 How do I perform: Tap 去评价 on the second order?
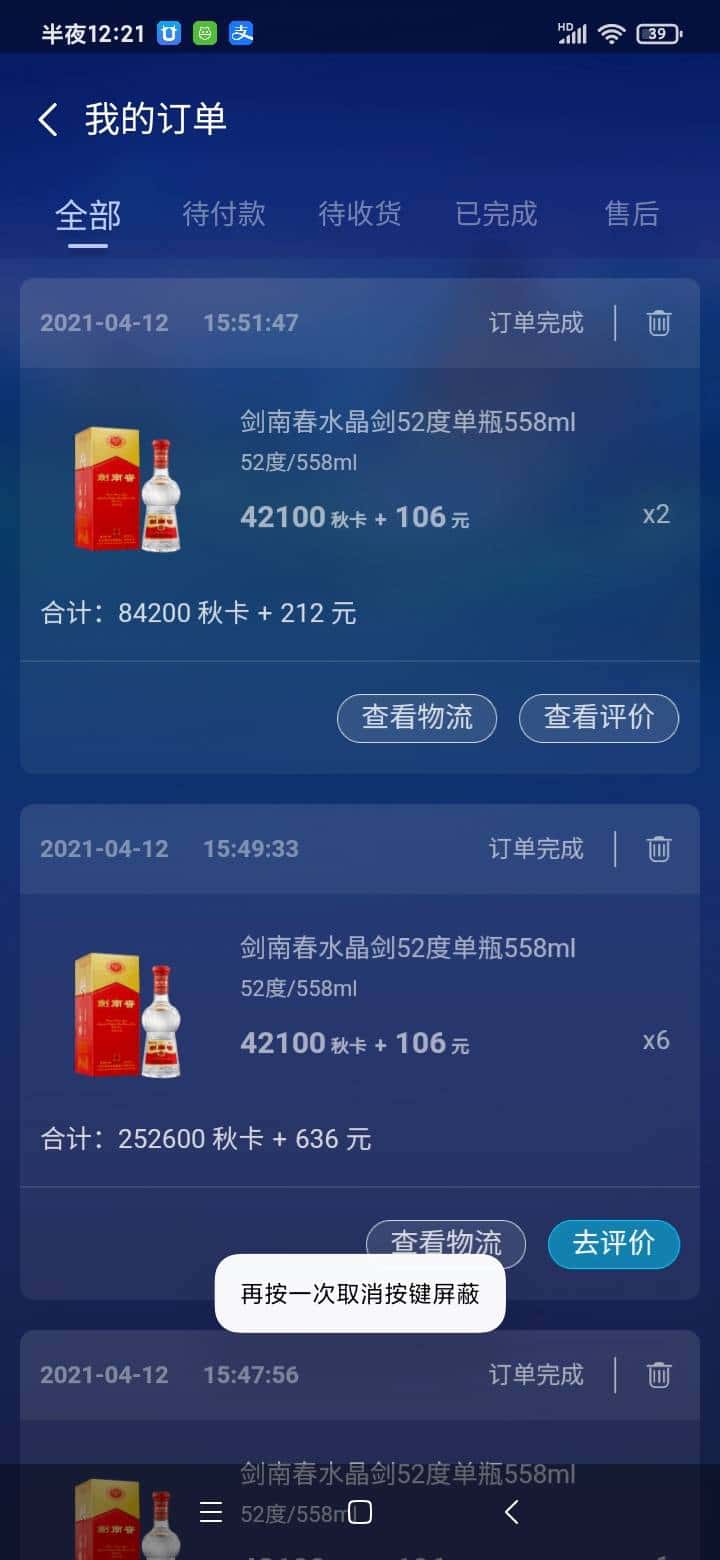tap(613, 1244)
